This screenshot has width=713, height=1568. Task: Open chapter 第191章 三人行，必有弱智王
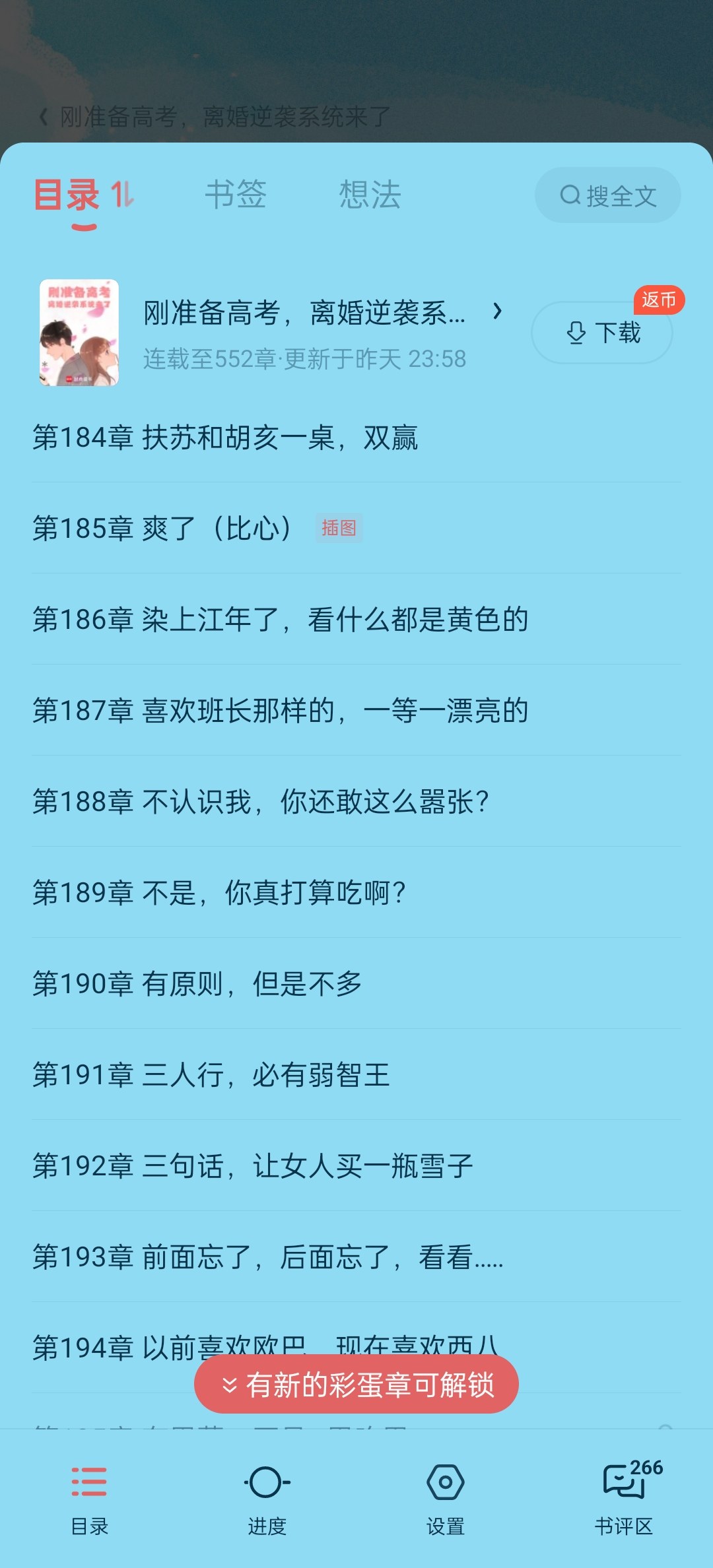[211, 1075]
